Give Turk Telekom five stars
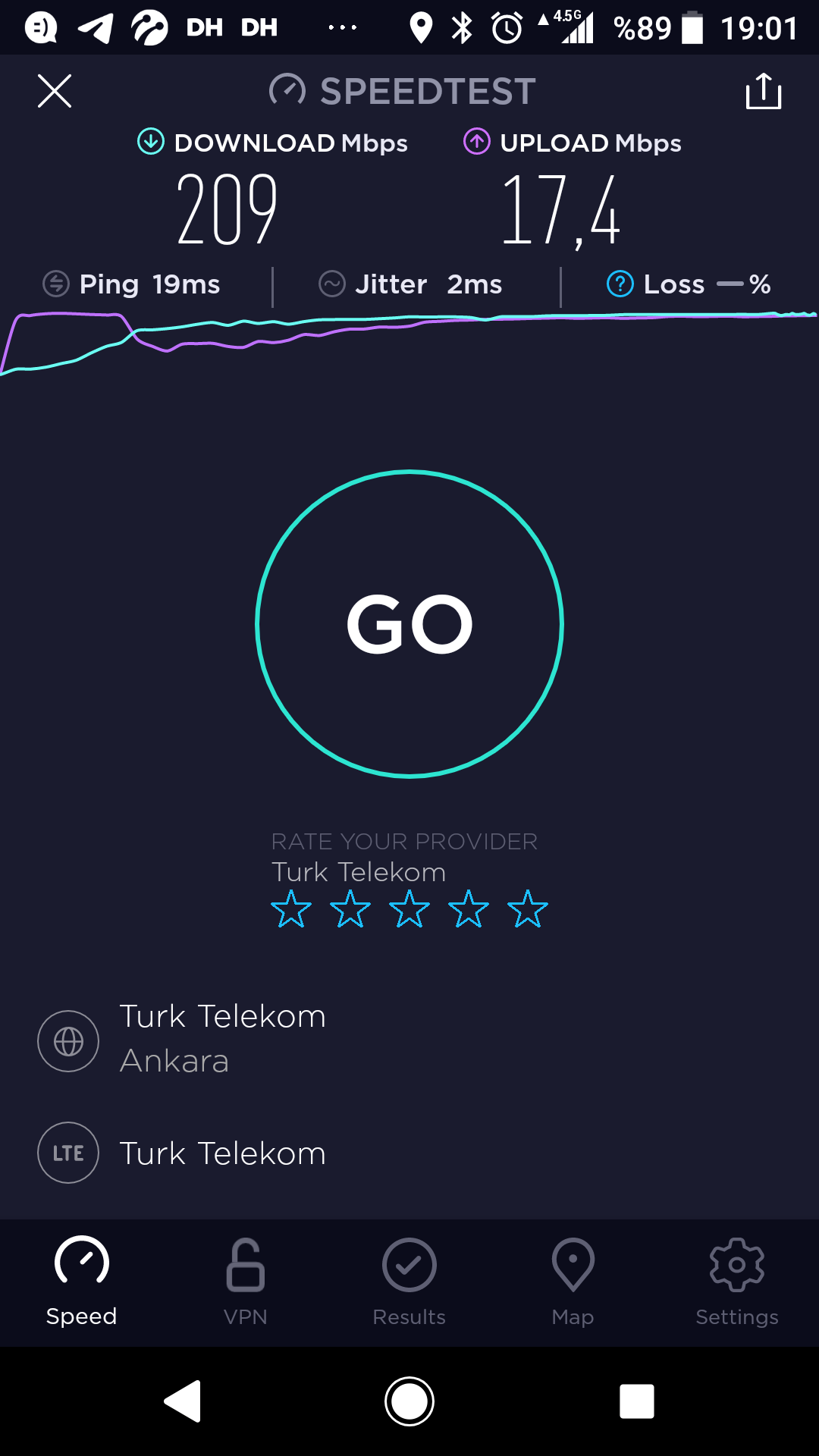Screen dimensions: 819x1456 pos(528,908)
